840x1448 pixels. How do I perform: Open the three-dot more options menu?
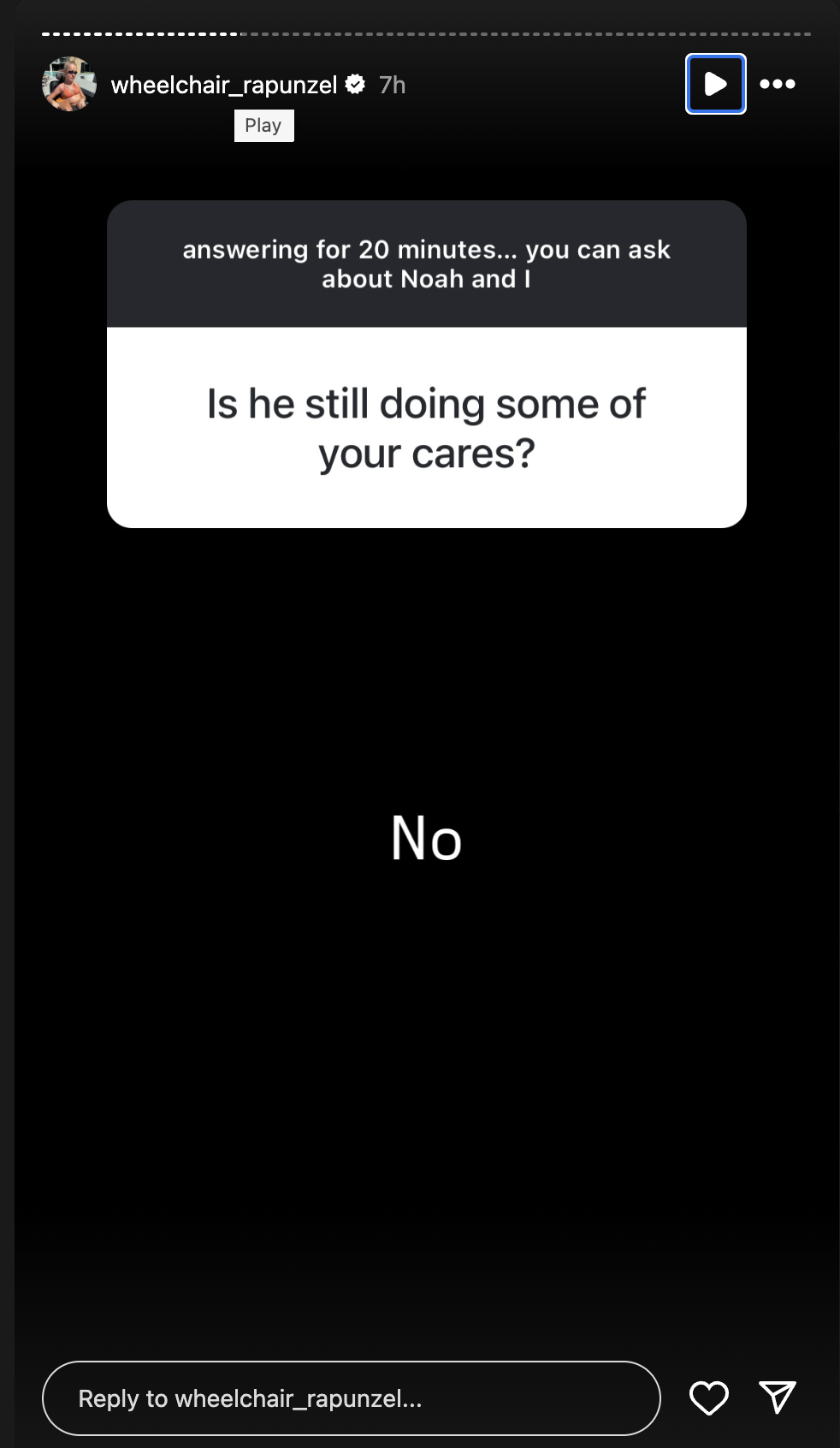[x=778, y=84]
